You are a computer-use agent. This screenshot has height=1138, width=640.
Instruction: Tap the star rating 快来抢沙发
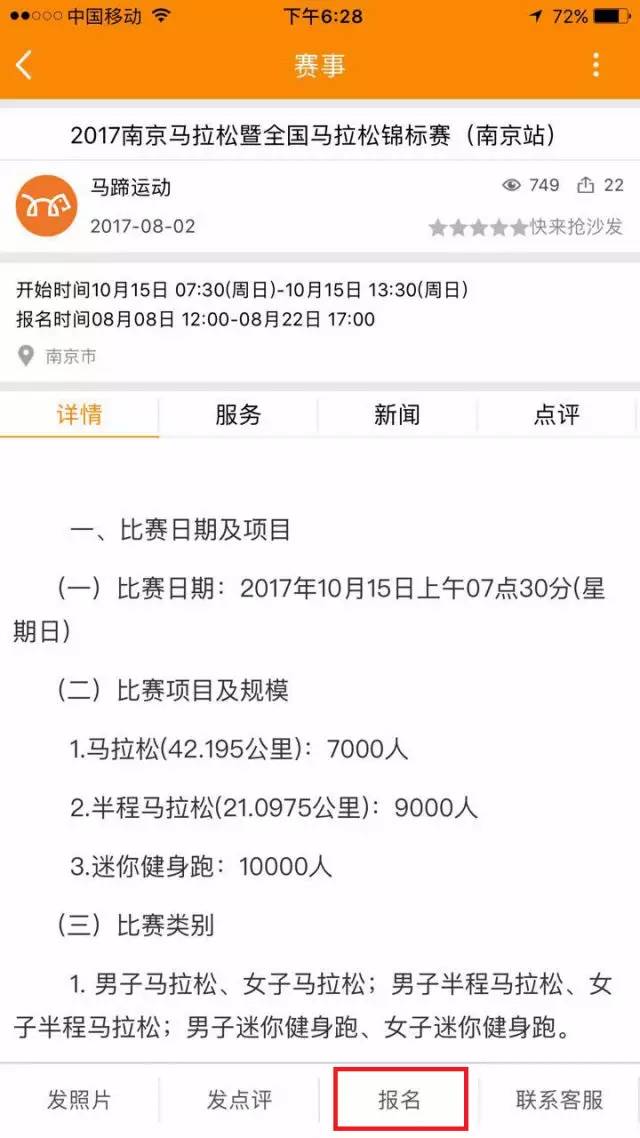(525, 227)
